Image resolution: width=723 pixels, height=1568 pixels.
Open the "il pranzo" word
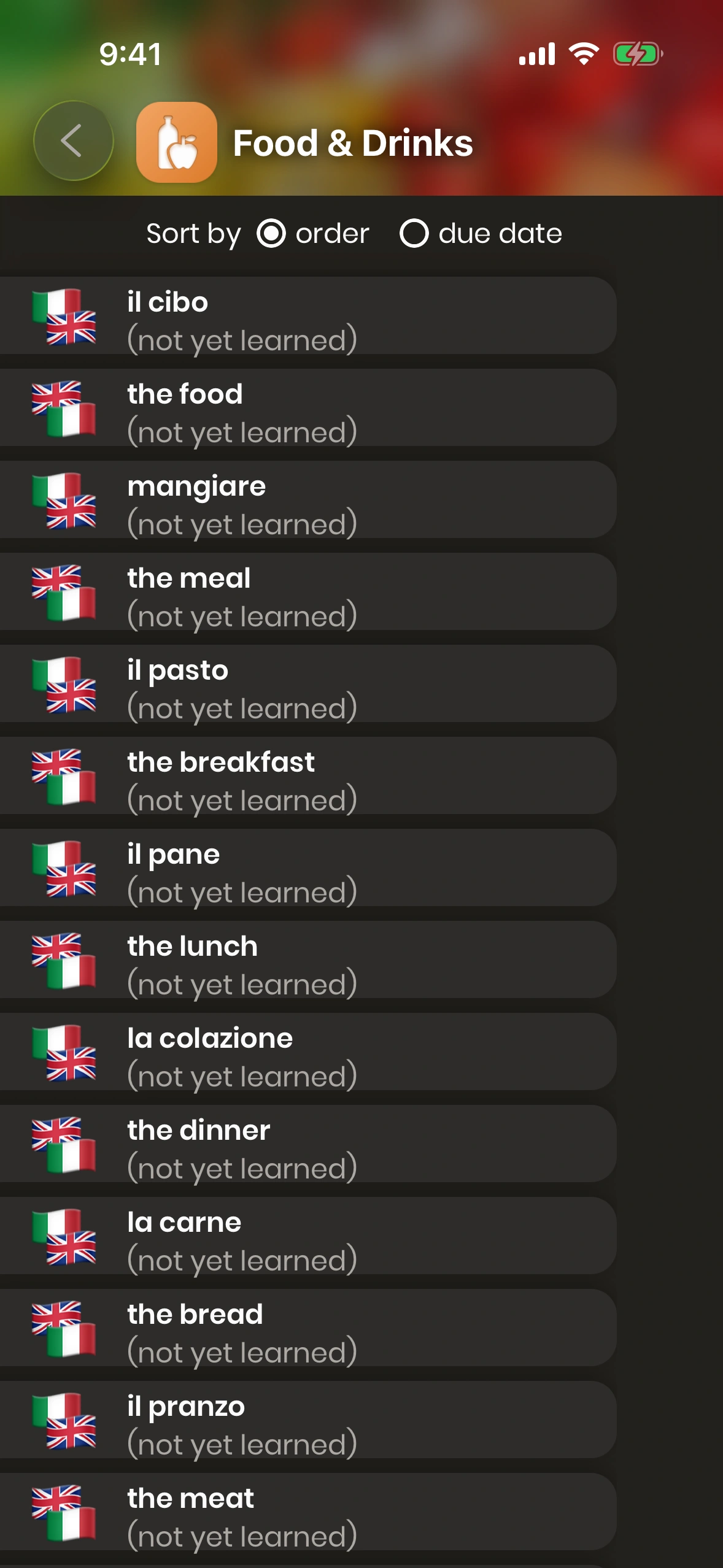[x=307, y=1421]
